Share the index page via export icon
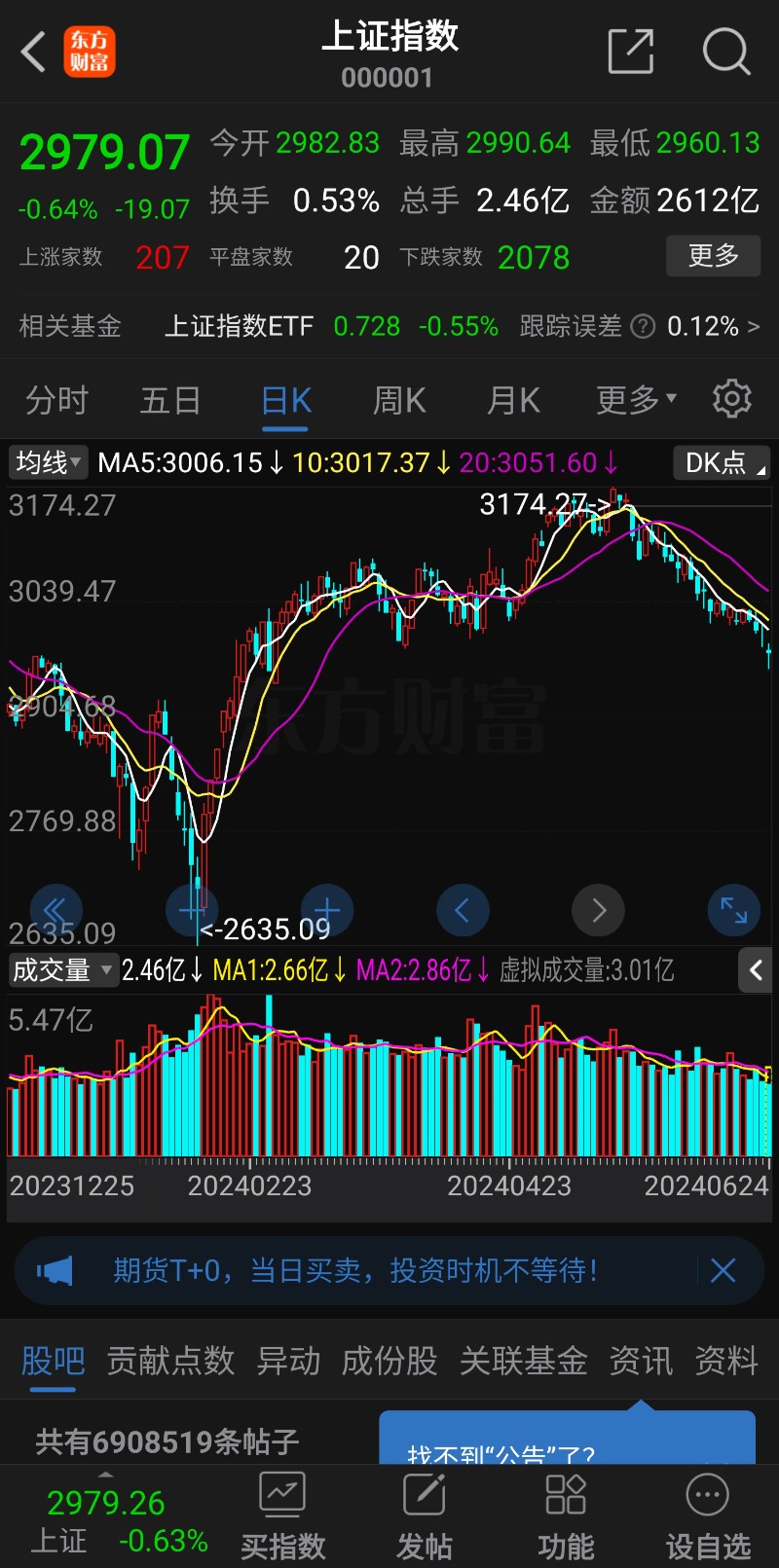The image size is (779, 1568). (631, 52)
